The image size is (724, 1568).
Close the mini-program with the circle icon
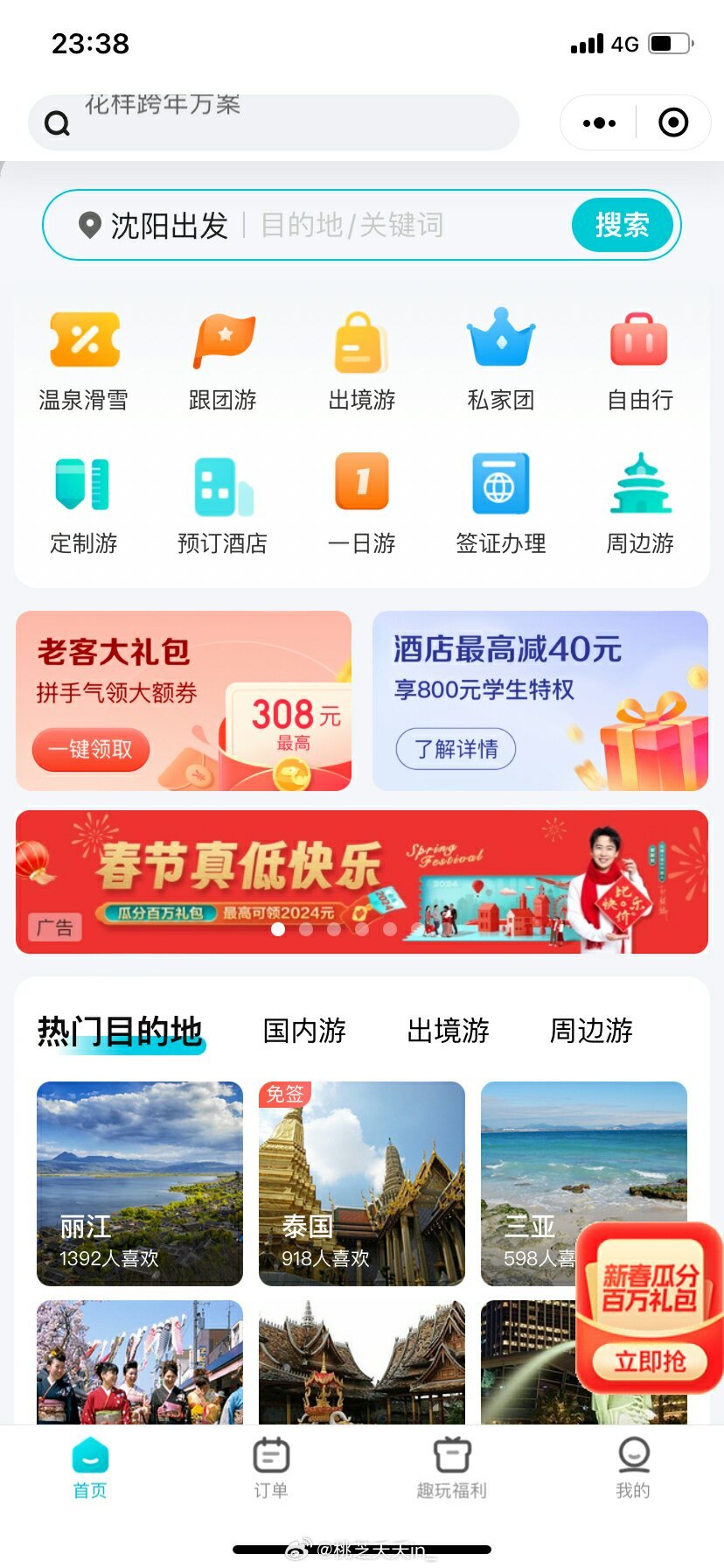pos(672,123)
